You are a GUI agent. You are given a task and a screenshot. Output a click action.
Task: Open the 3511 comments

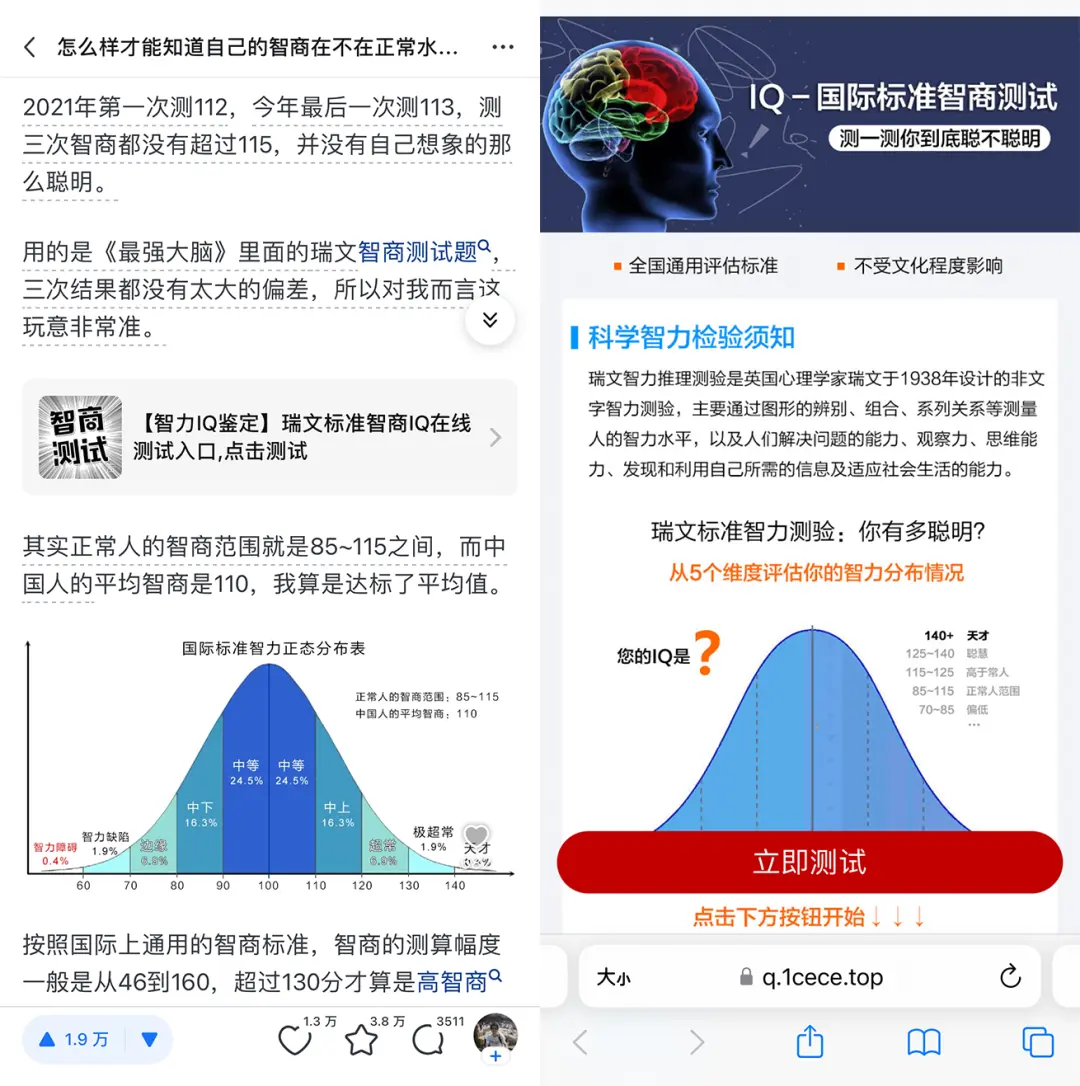click(429, 1042)
